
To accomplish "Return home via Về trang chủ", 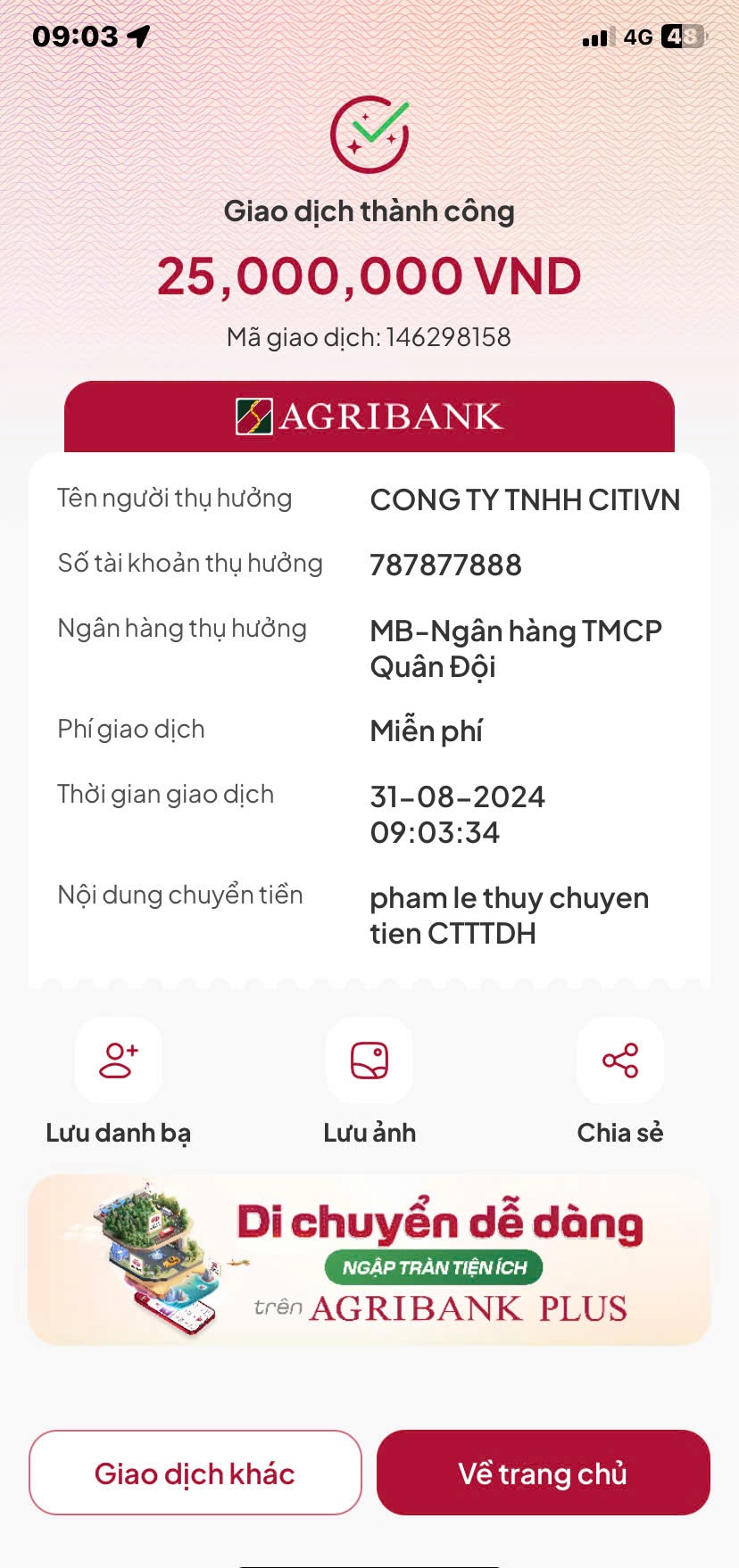I will (543, 1473).
